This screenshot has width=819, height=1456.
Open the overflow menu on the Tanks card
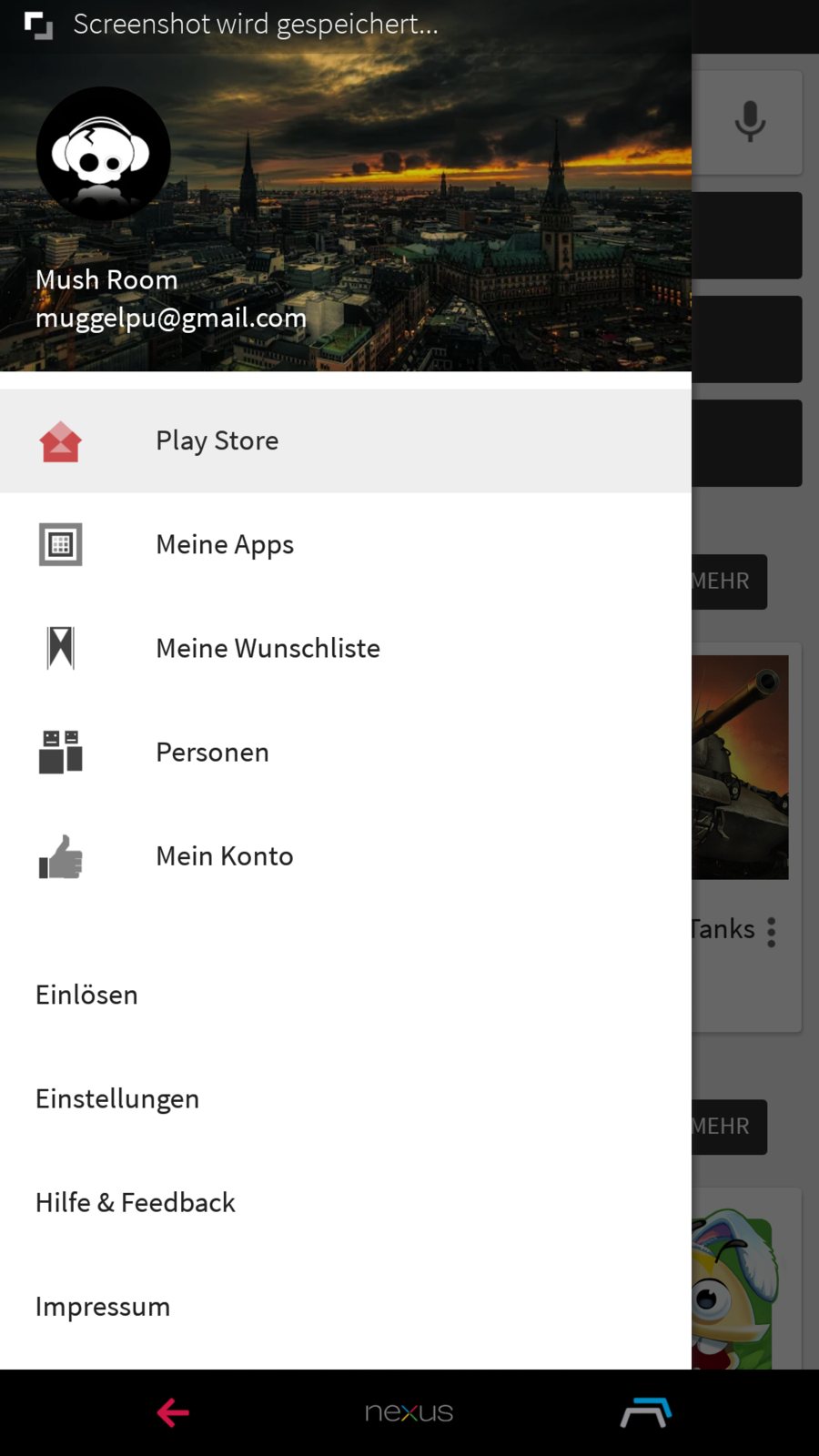point(772,932)
